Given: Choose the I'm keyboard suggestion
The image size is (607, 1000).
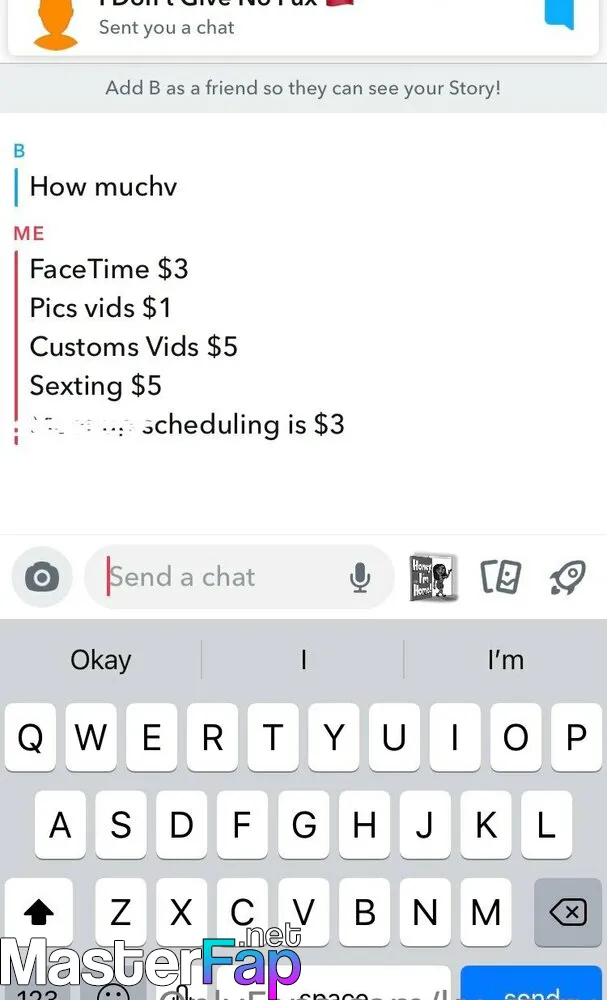Looking at the screenshot, I should pos(505,660).
